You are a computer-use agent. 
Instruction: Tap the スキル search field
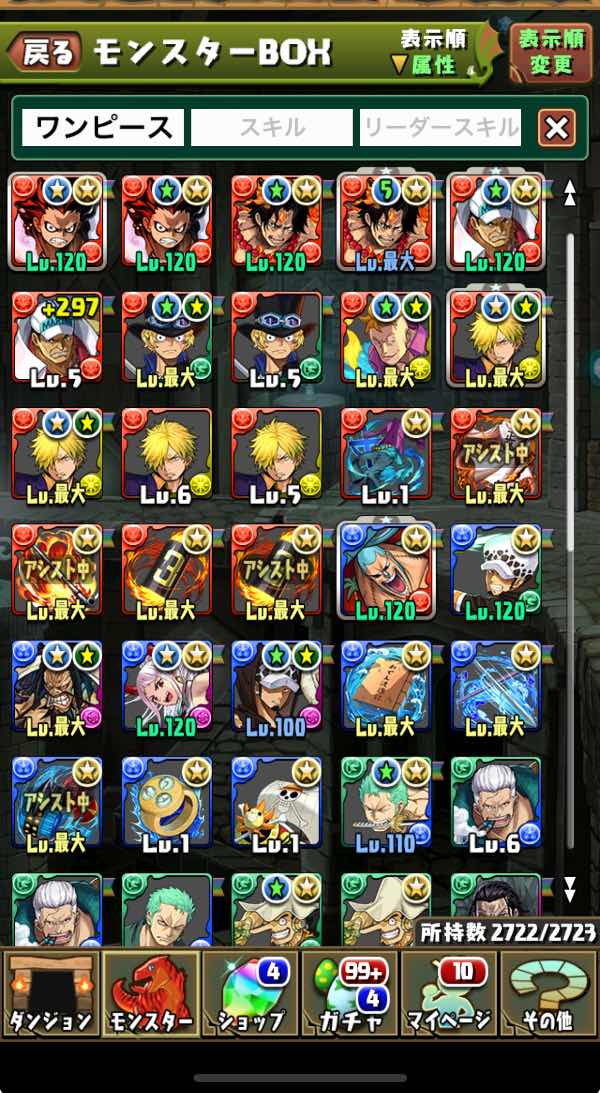click(271, 127)
